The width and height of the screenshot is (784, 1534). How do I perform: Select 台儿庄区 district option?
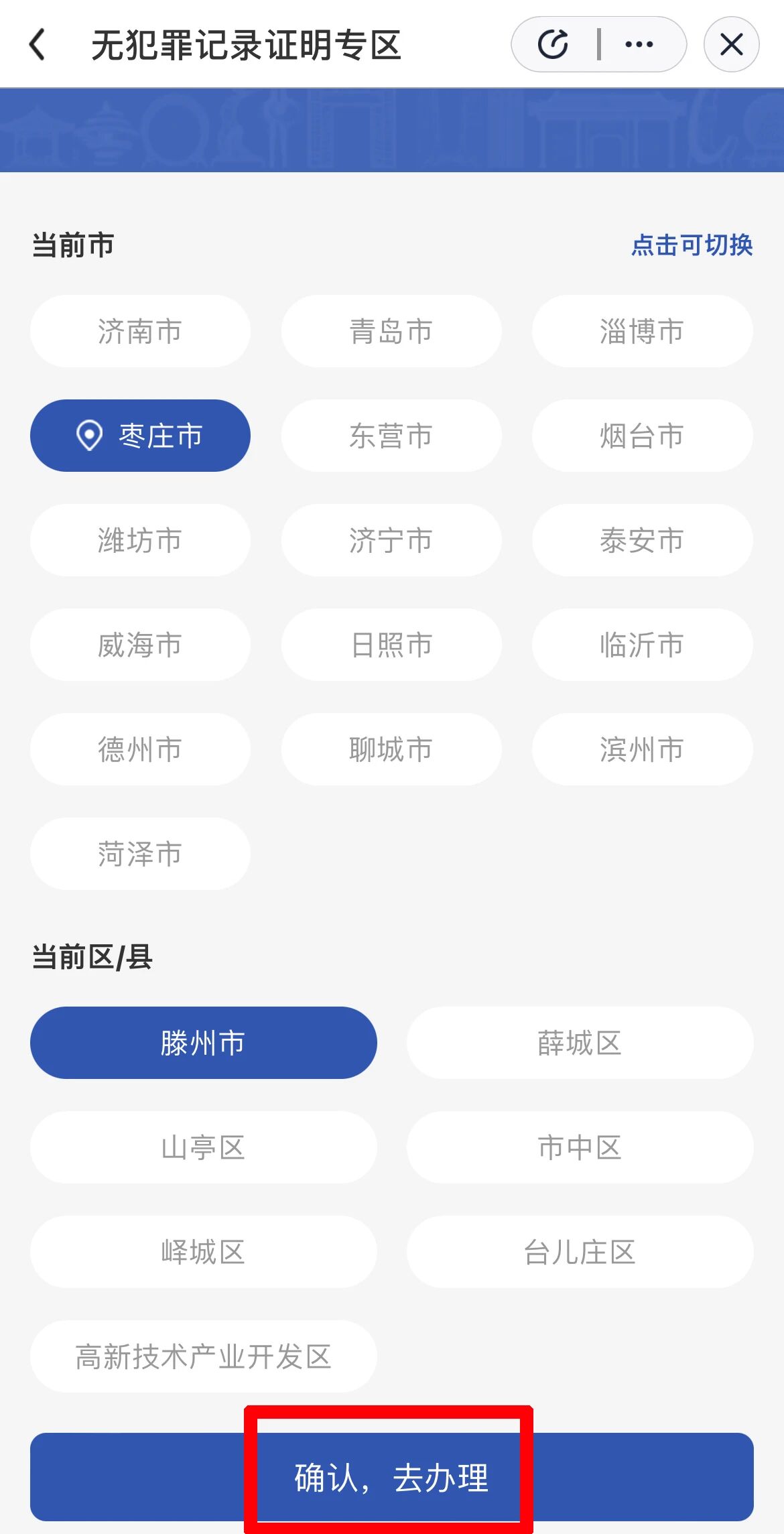(580, 1251)
